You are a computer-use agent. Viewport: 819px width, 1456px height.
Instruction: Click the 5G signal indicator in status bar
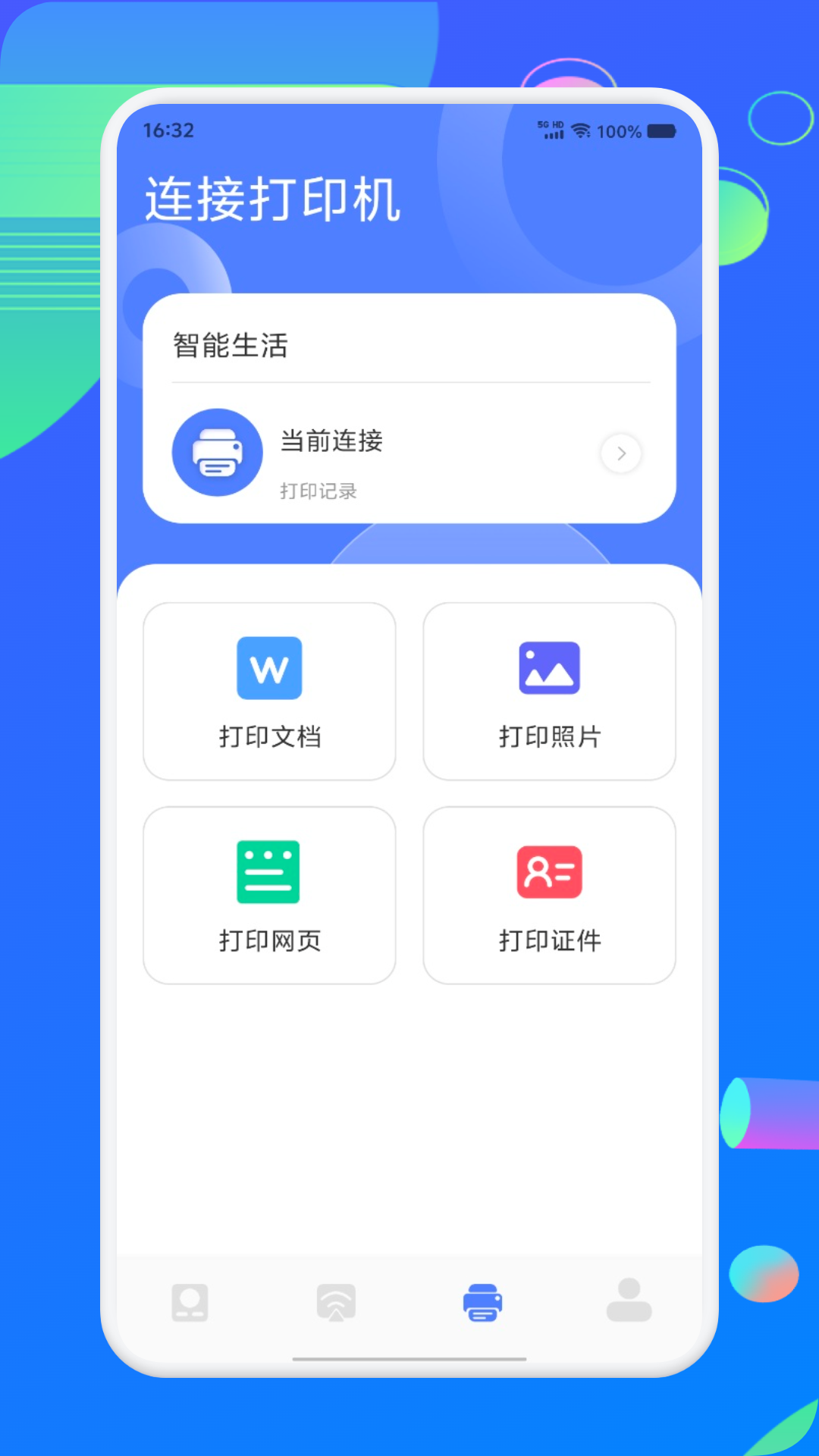click(548, 130)
